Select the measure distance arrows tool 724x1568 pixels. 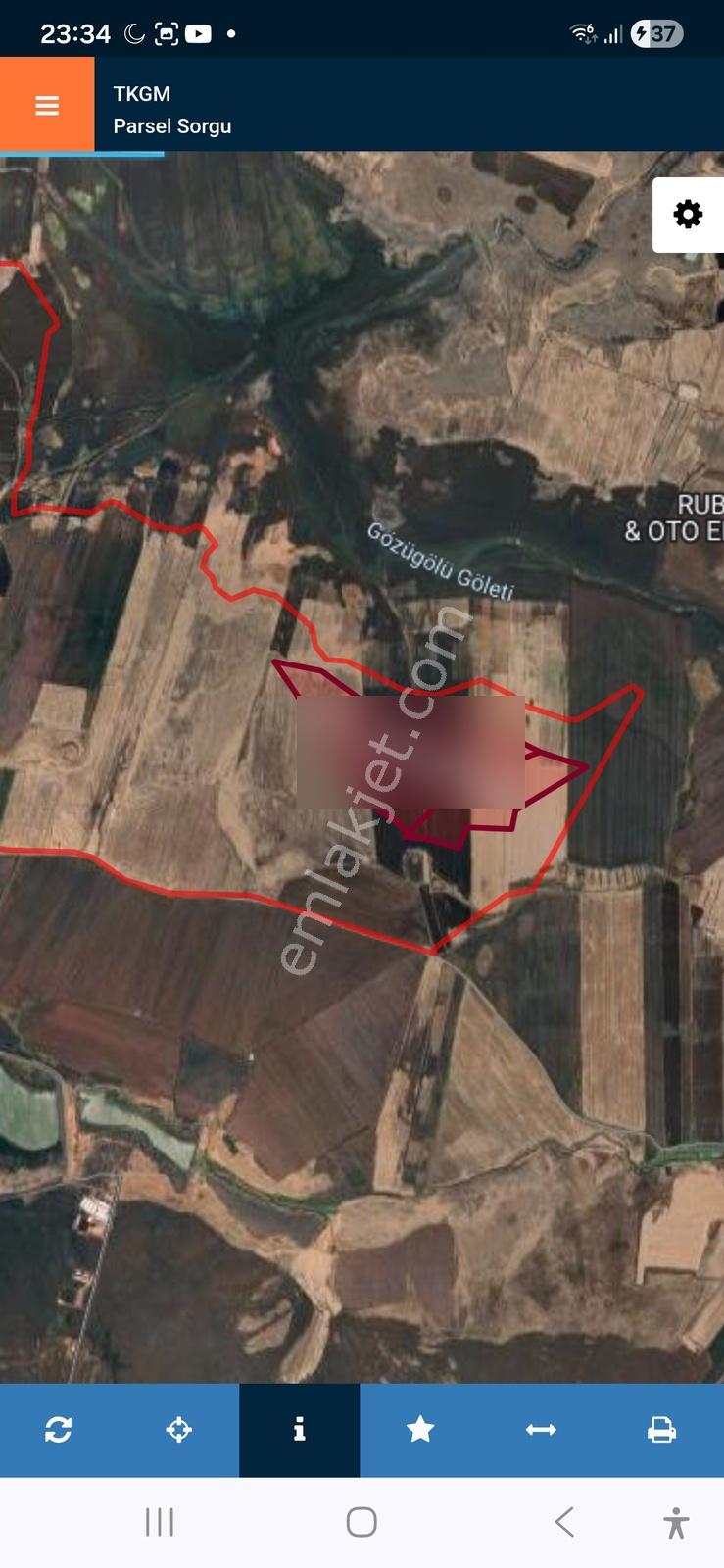click(541, 1430)
